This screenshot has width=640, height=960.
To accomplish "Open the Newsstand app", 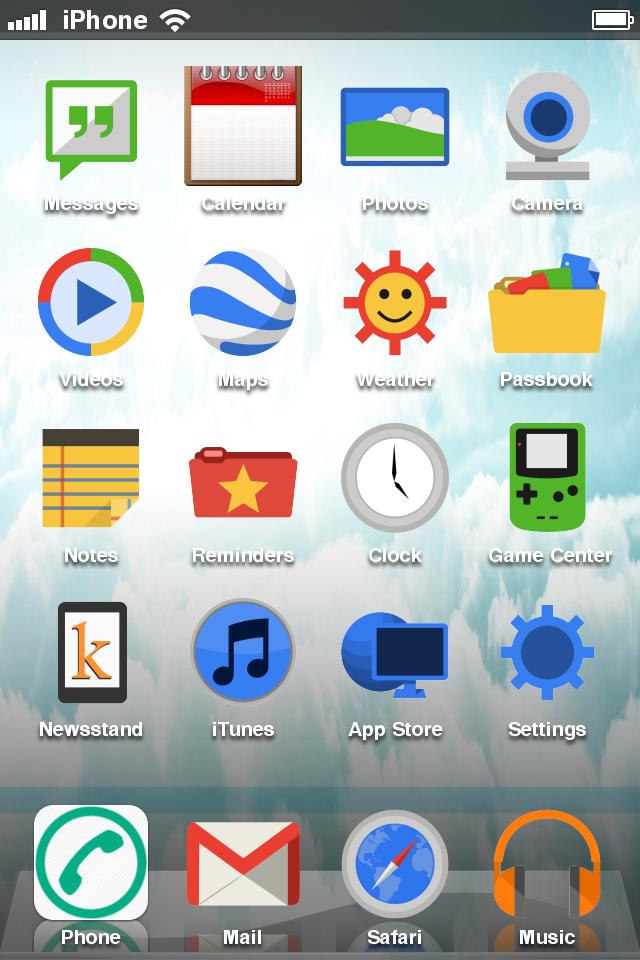I will coord(91,652).
